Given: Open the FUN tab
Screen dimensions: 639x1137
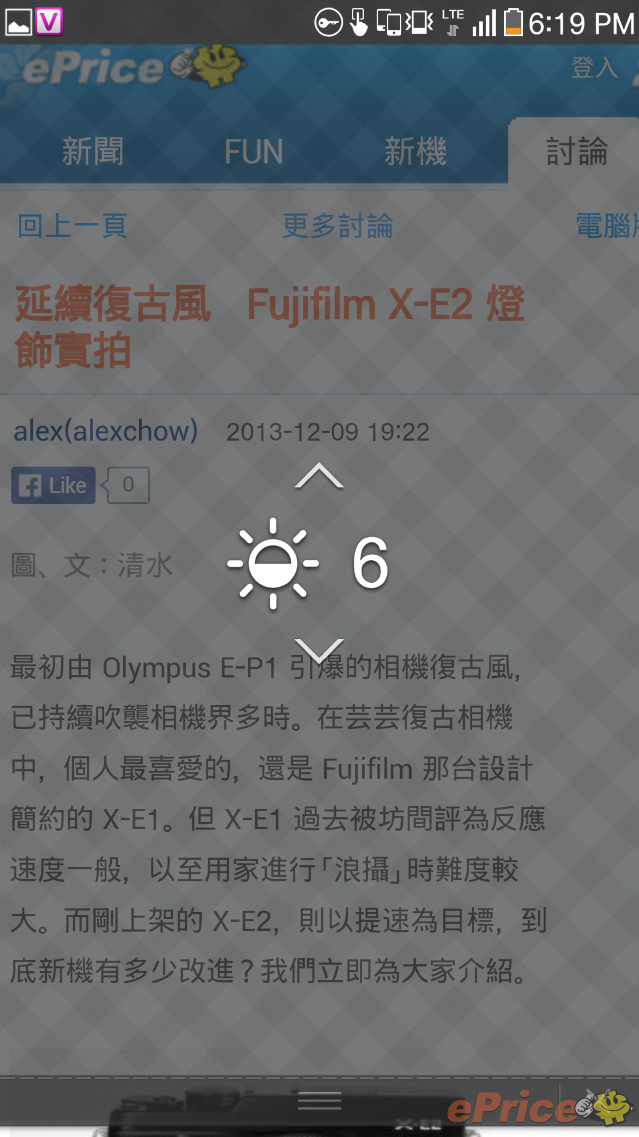Looking at the screenshot, I should [253, 152].
